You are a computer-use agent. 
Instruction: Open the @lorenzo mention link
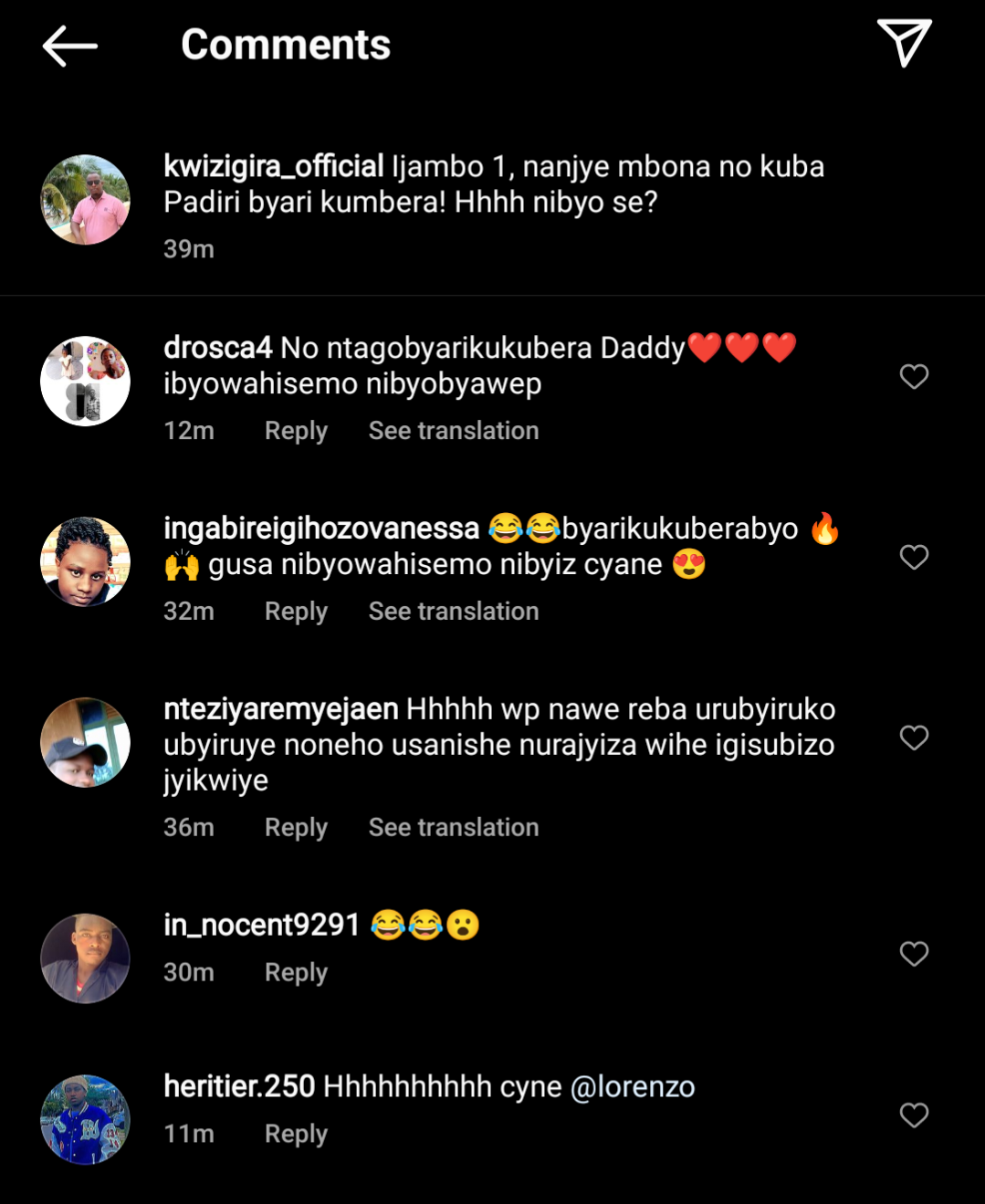[x=632, y=1087]
